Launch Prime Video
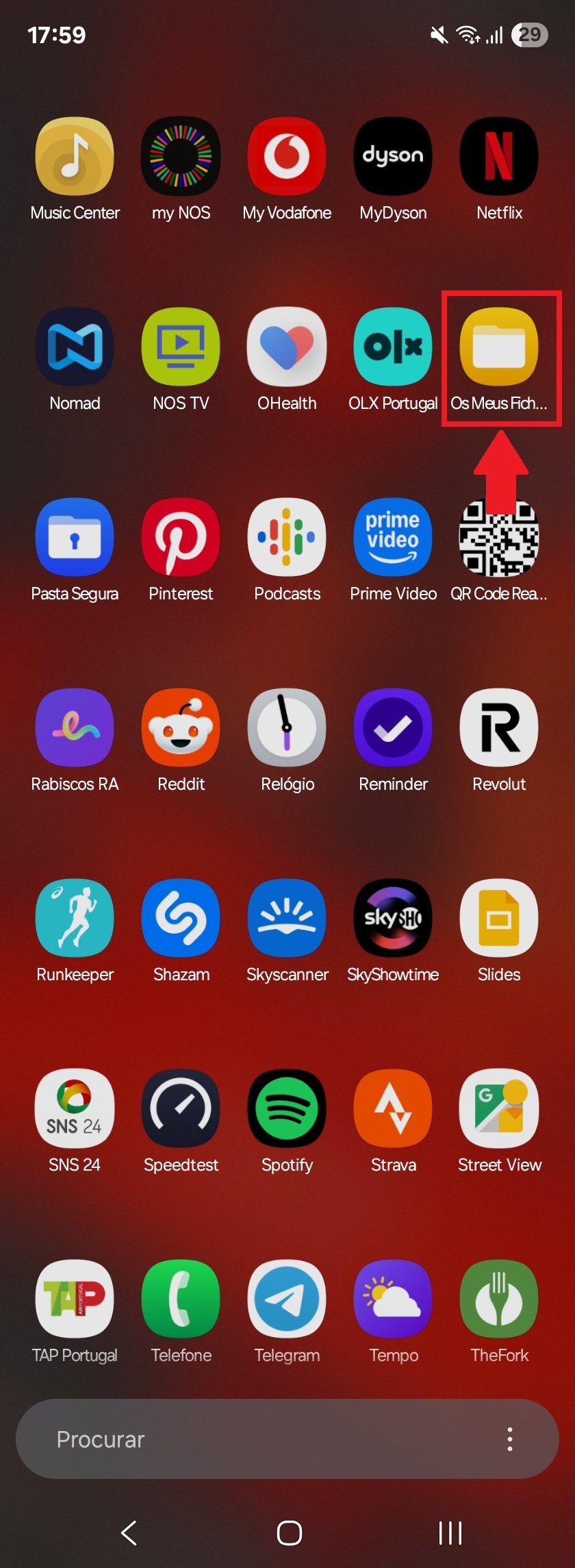The image size is (575, 1568). 393,538
